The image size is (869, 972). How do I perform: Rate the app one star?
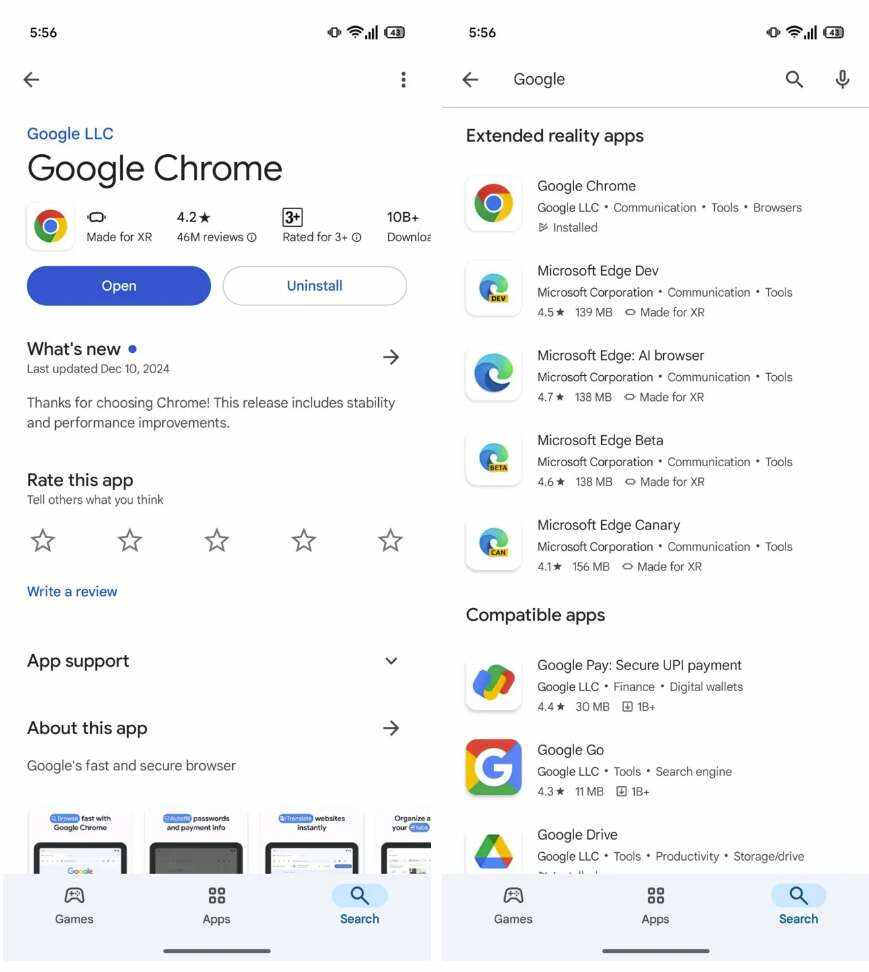coord(43,541)
